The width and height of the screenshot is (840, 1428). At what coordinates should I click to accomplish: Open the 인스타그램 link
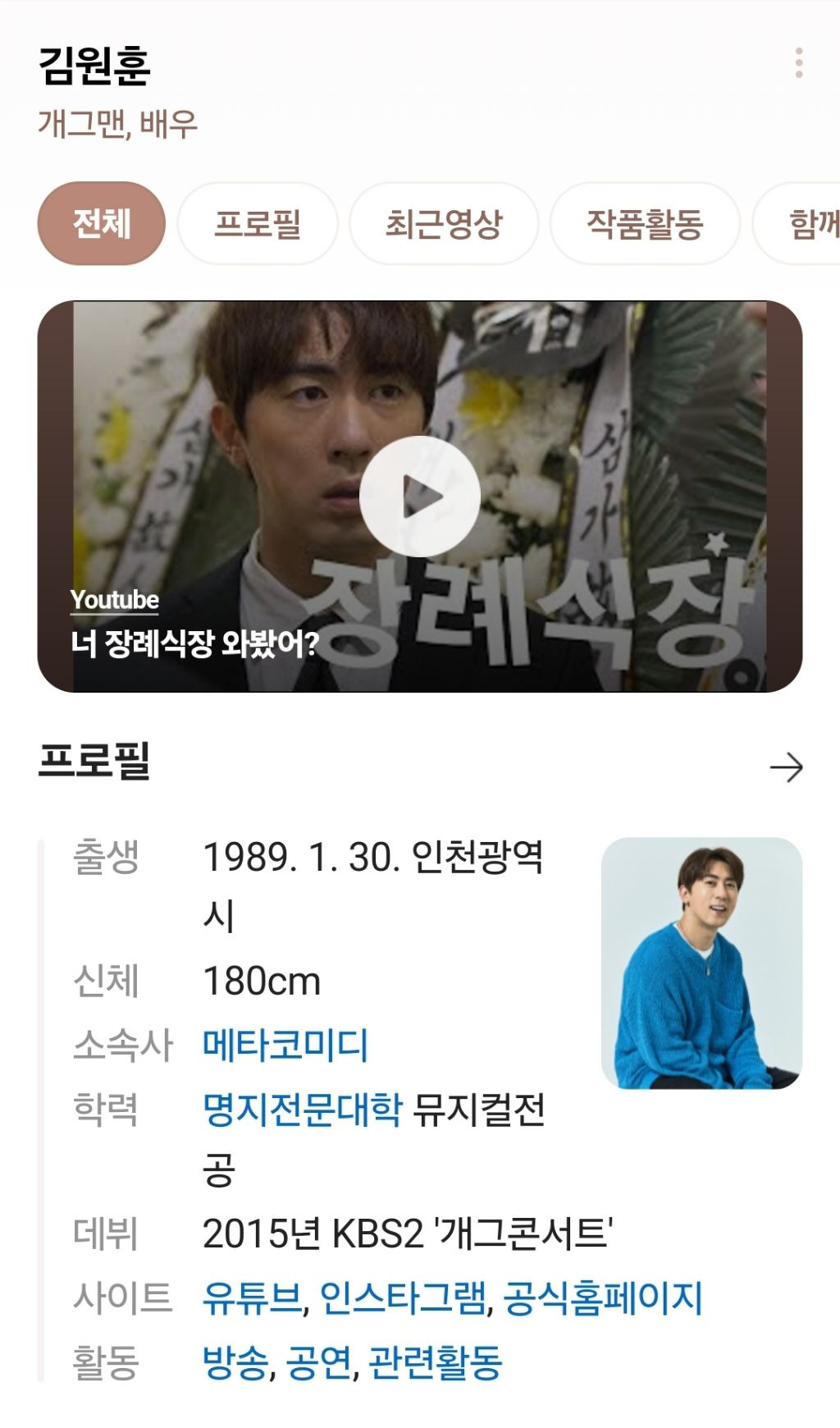pyautogui.click(x=402, y=1298)
